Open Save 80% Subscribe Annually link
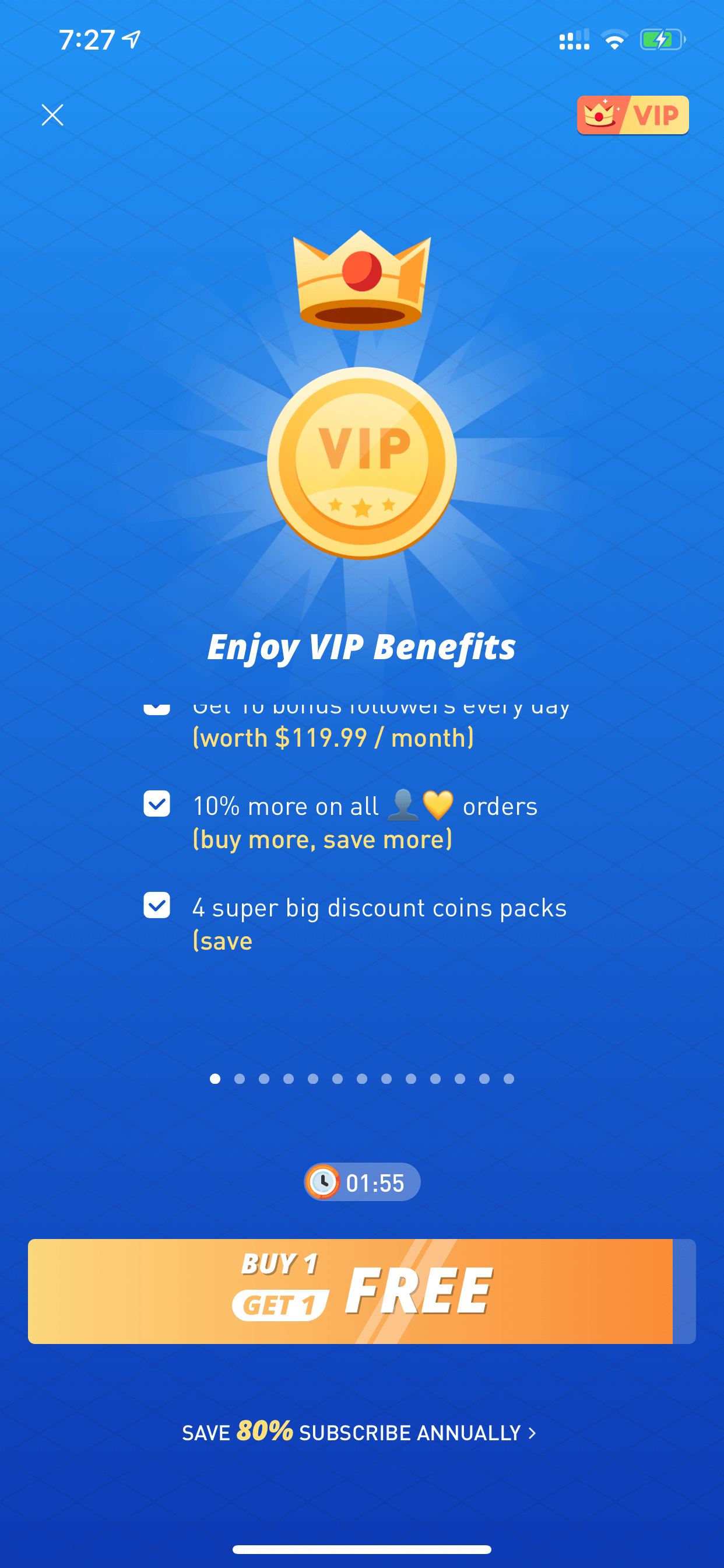 pos(359,1431)
